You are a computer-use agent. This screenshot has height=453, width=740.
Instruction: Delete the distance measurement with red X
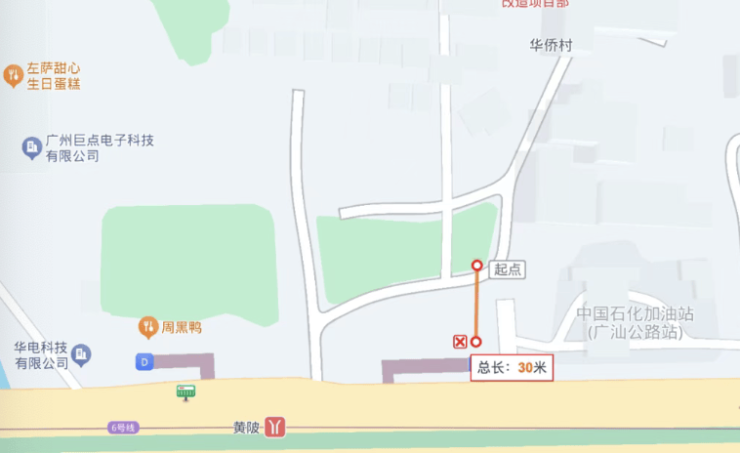[460, 341]
